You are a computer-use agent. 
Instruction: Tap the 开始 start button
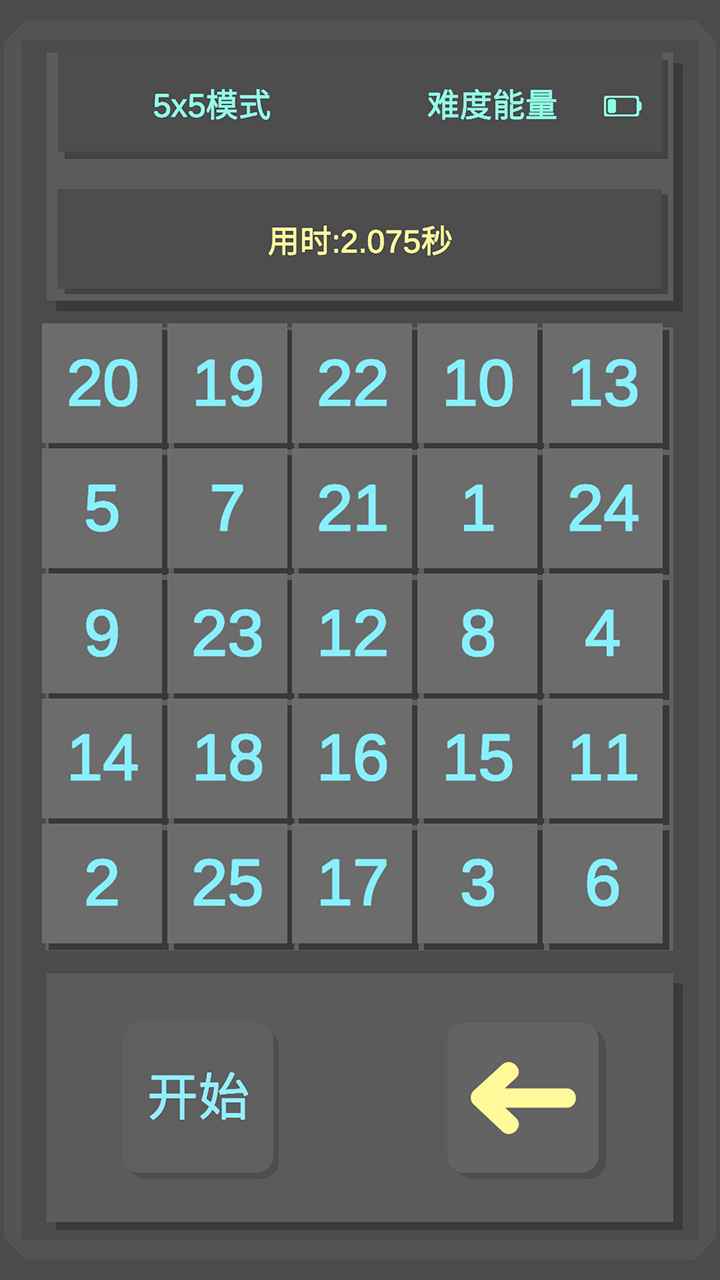[x=198, y=1097]
